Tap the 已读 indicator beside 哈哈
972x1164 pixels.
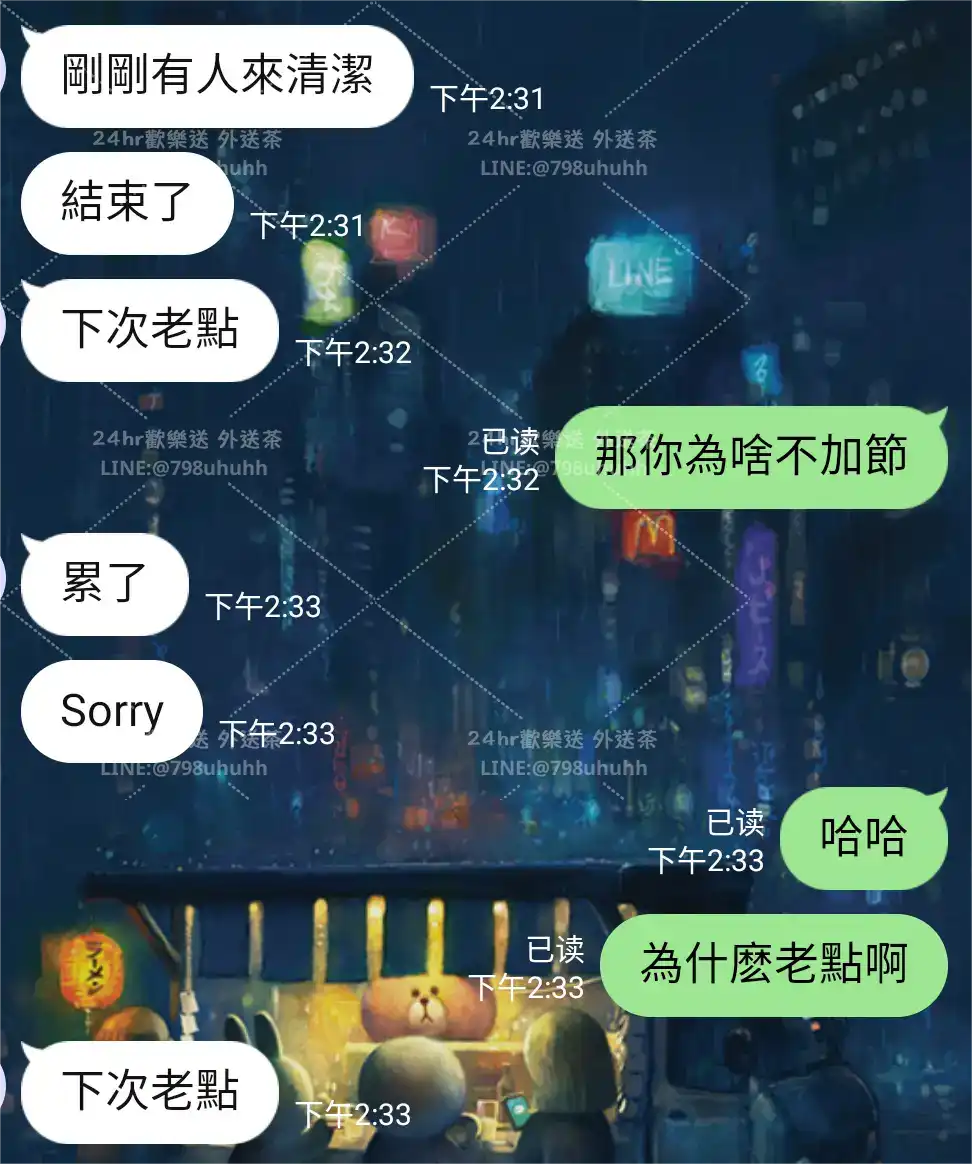(737, 826)
